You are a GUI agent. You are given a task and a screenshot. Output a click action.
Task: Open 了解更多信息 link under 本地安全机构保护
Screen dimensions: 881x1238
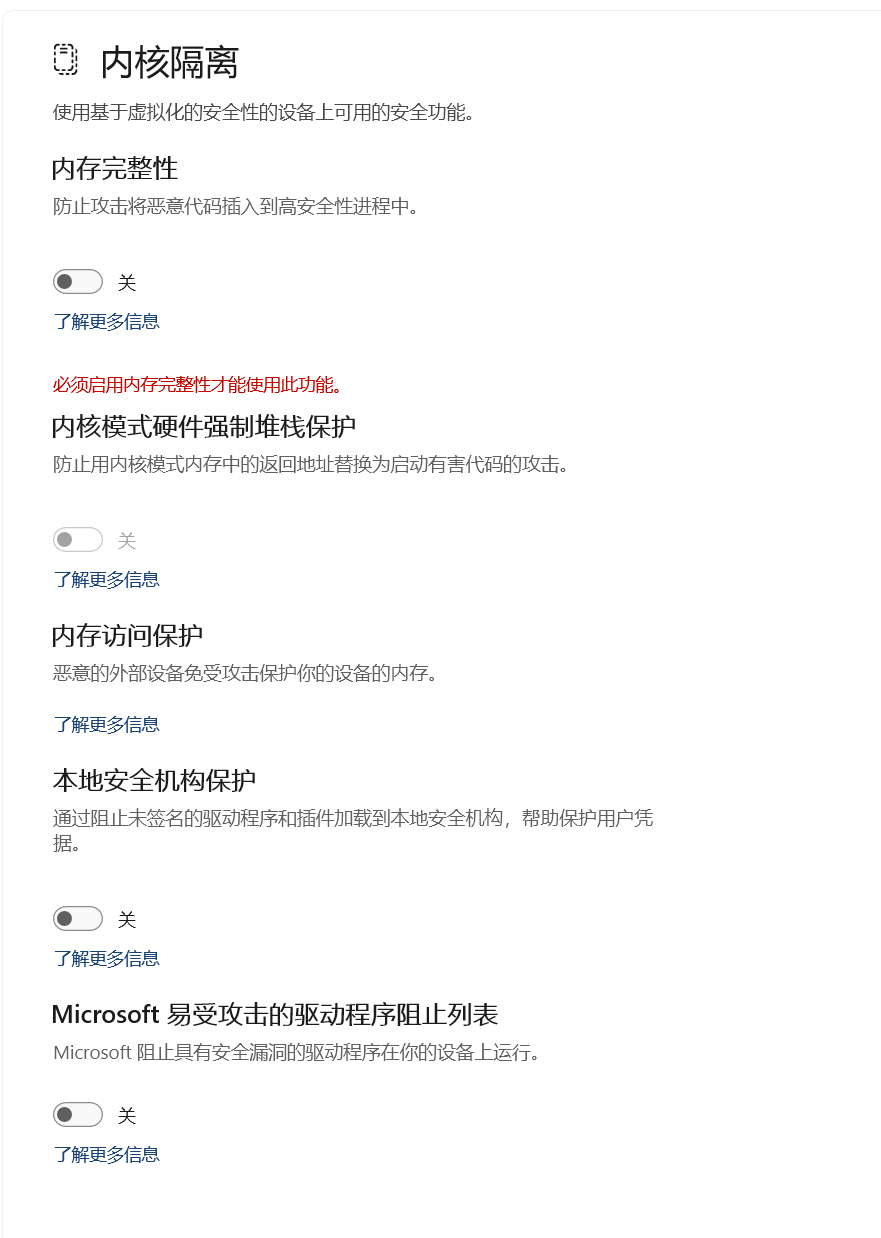(x=107, y=958)
